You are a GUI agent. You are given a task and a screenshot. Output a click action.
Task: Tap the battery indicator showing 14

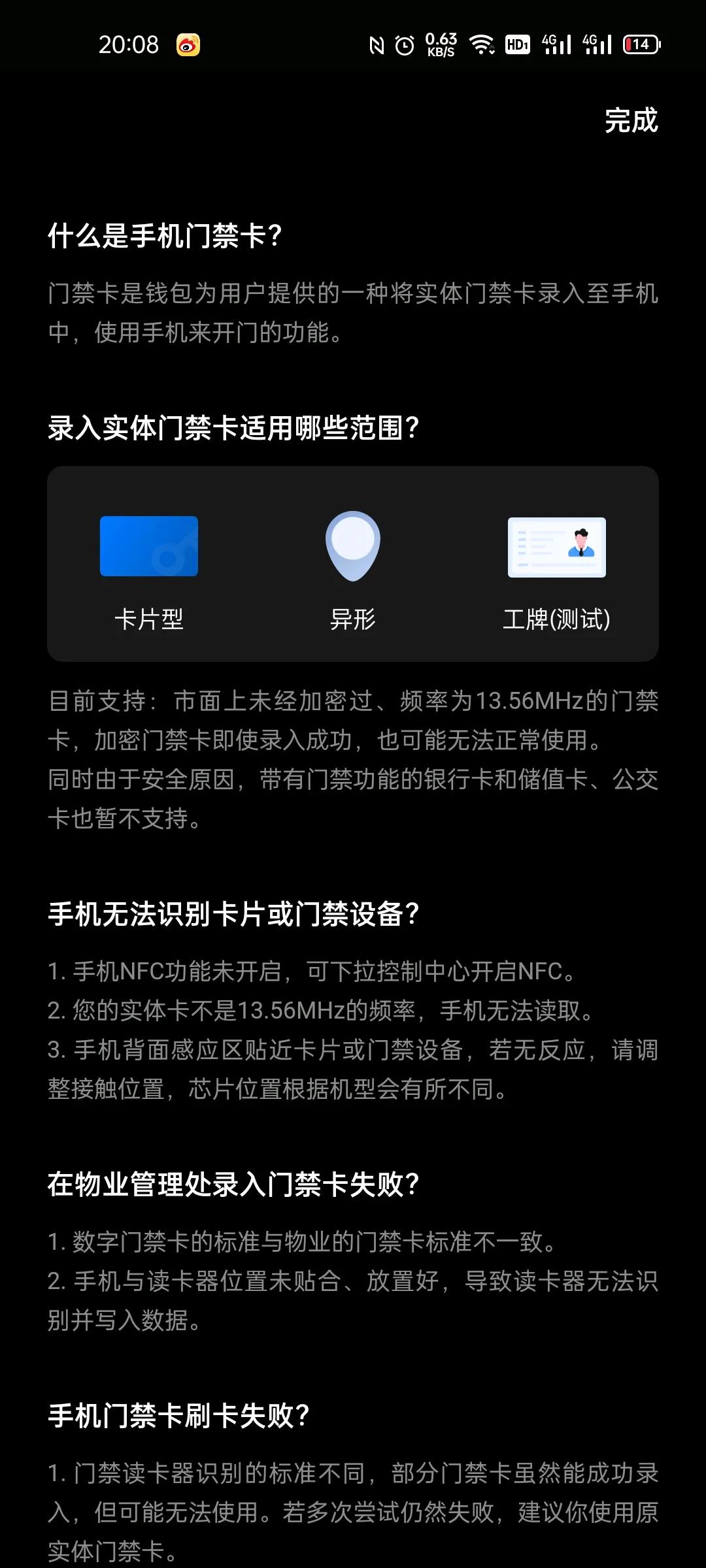pos(639,44)
